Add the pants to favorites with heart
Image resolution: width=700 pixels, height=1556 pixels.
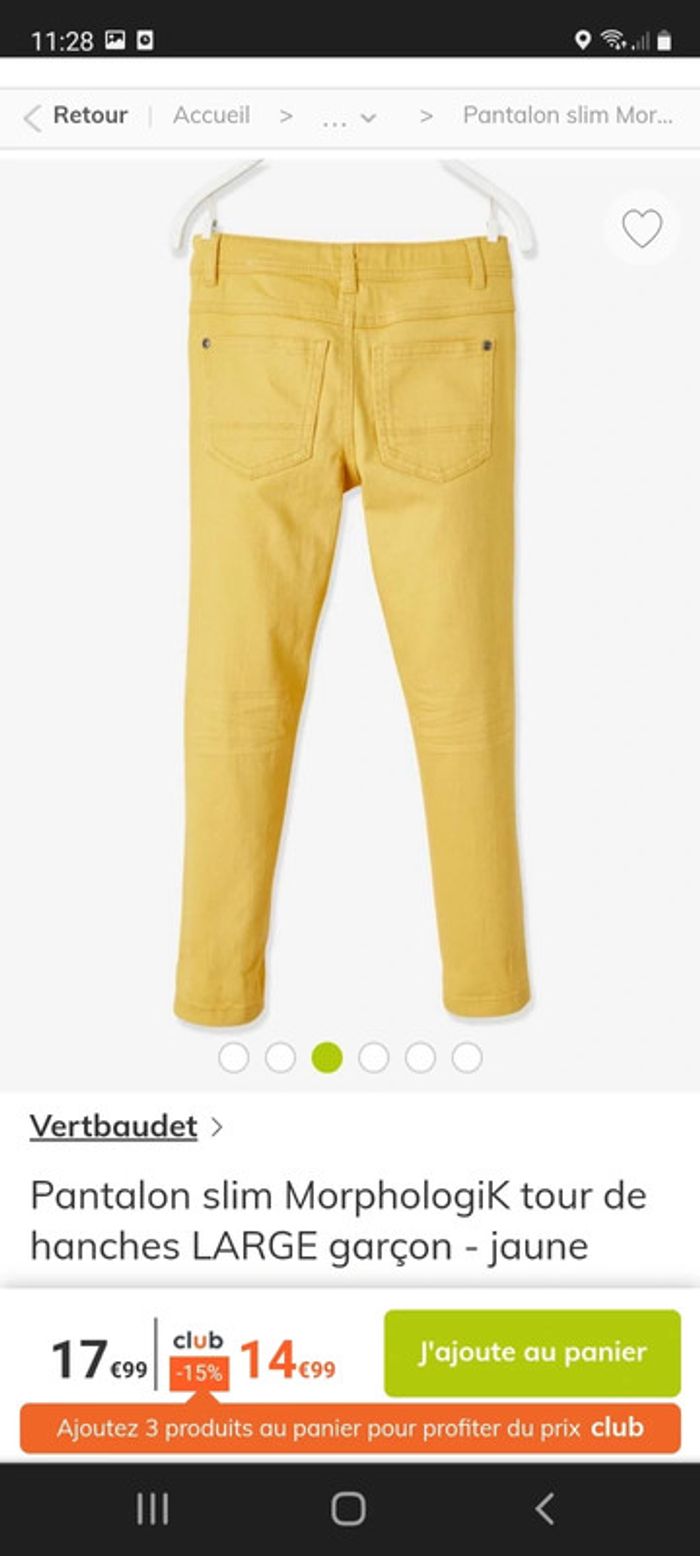[641, 229]
